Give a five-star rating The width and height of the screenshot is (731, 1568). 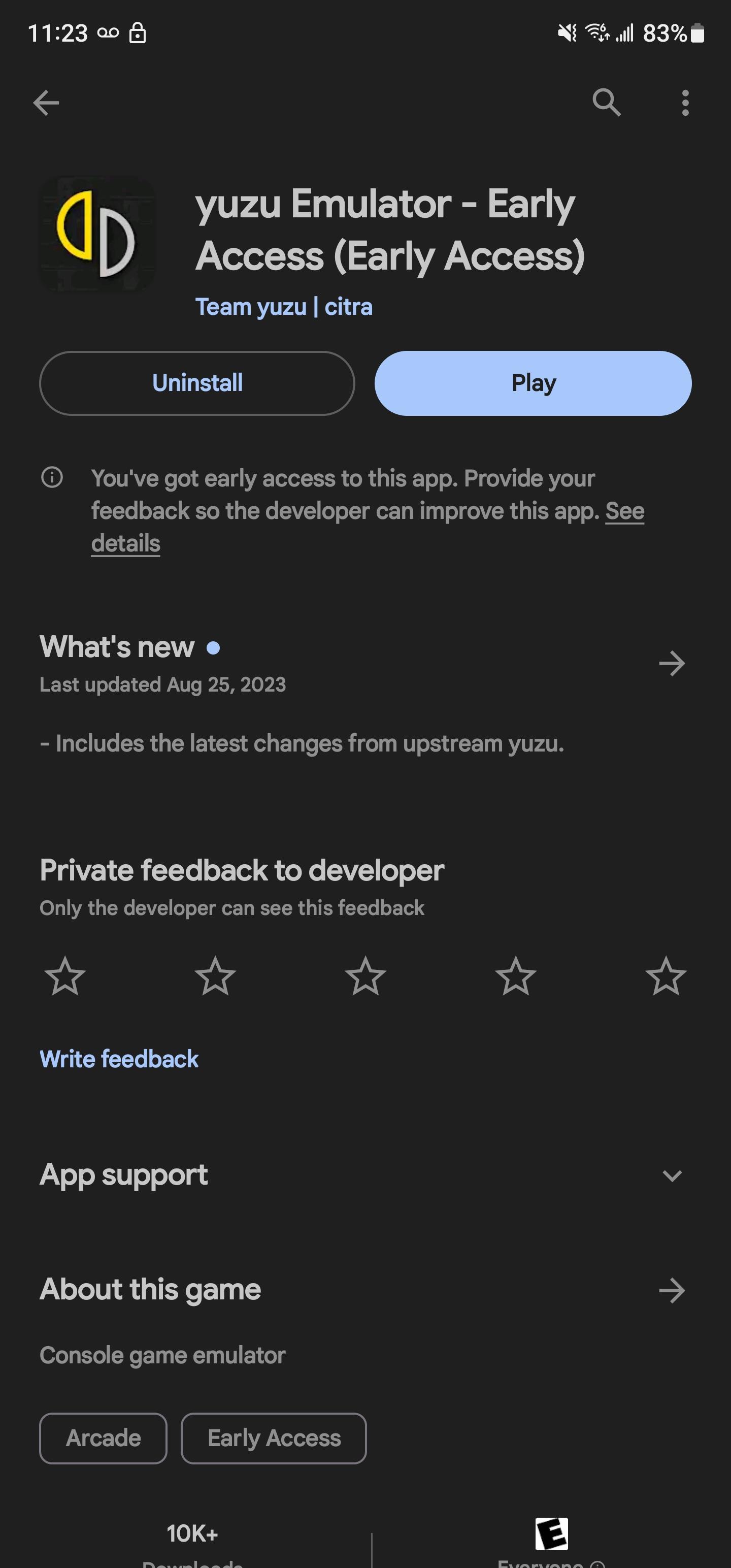tap(666, 976)
